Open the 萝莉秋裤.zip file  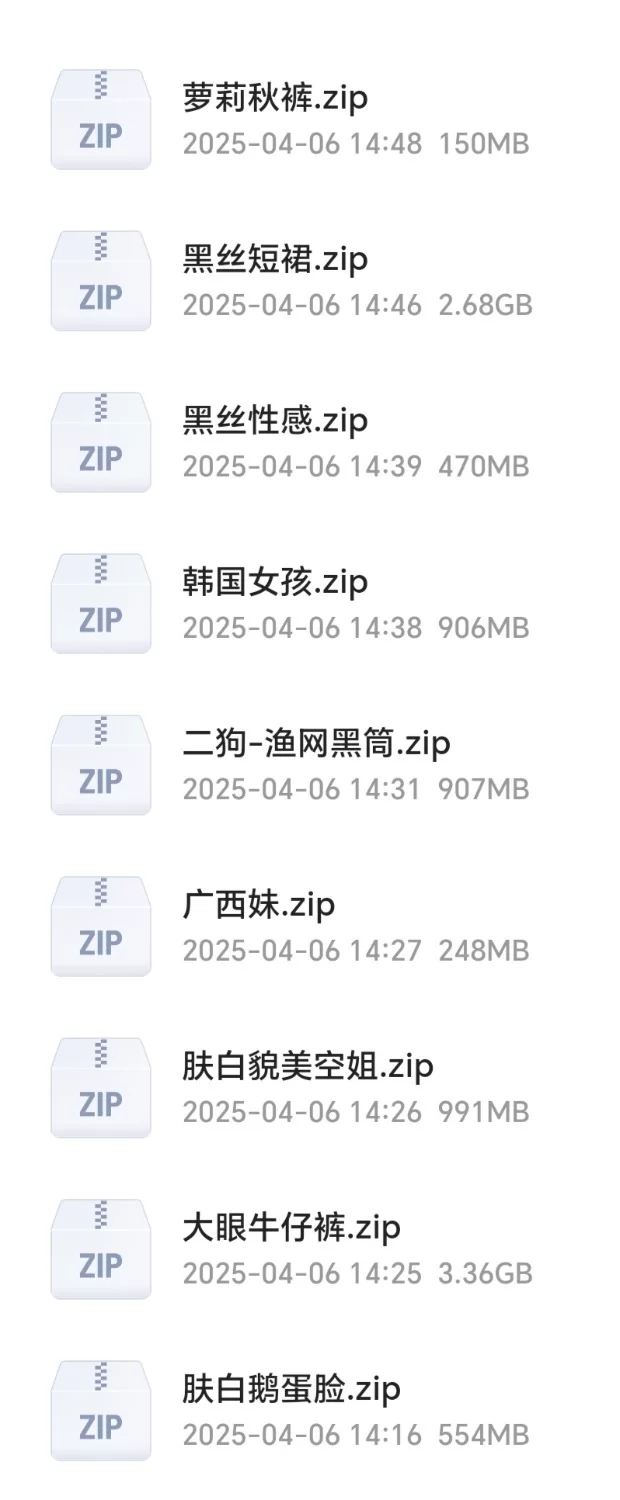point(275,99)
